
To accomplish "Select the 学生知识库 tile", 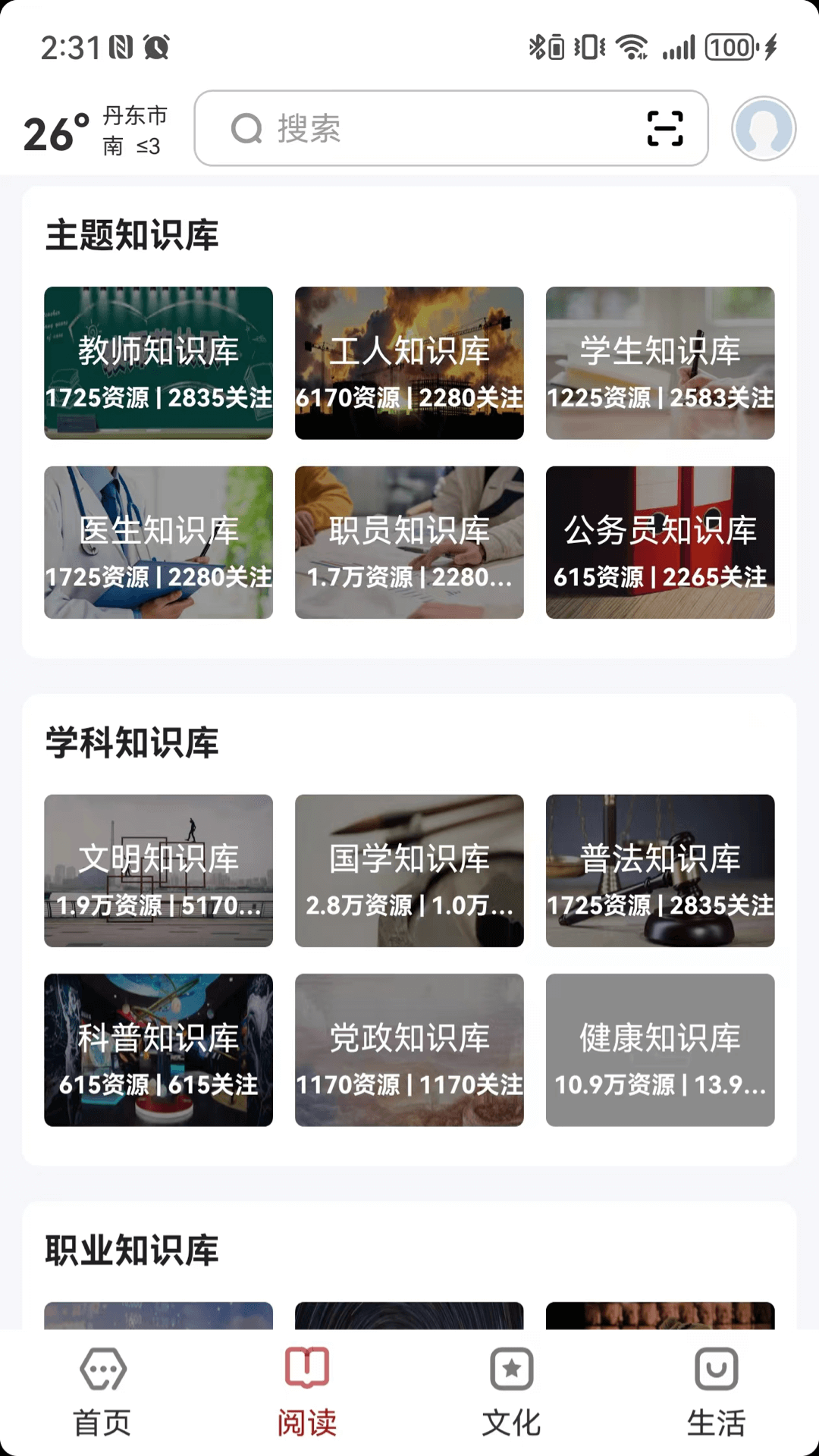I will pos(660,363).
